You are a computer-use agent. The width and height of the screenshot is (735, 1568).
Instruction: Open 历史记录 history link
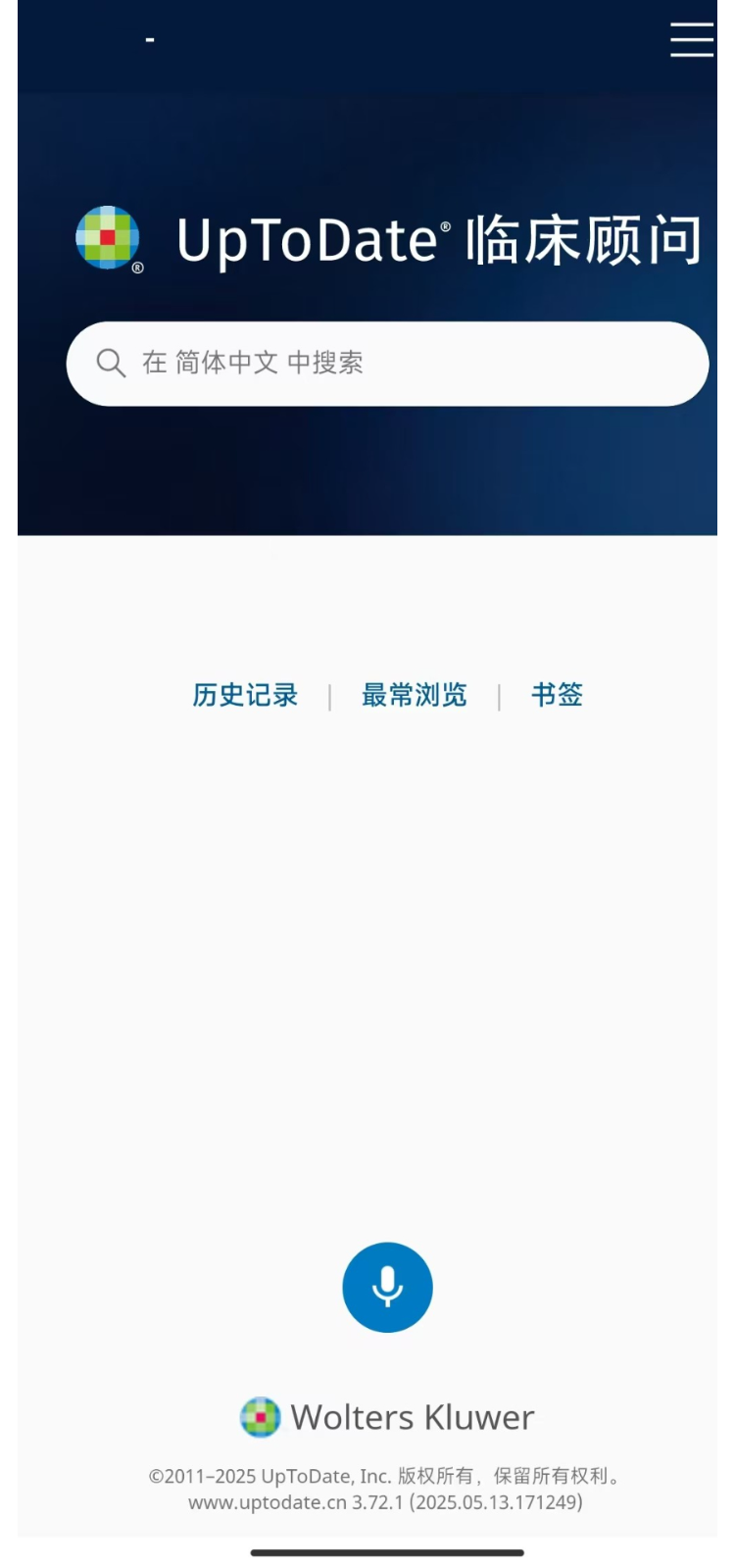(x=245, y=695)
